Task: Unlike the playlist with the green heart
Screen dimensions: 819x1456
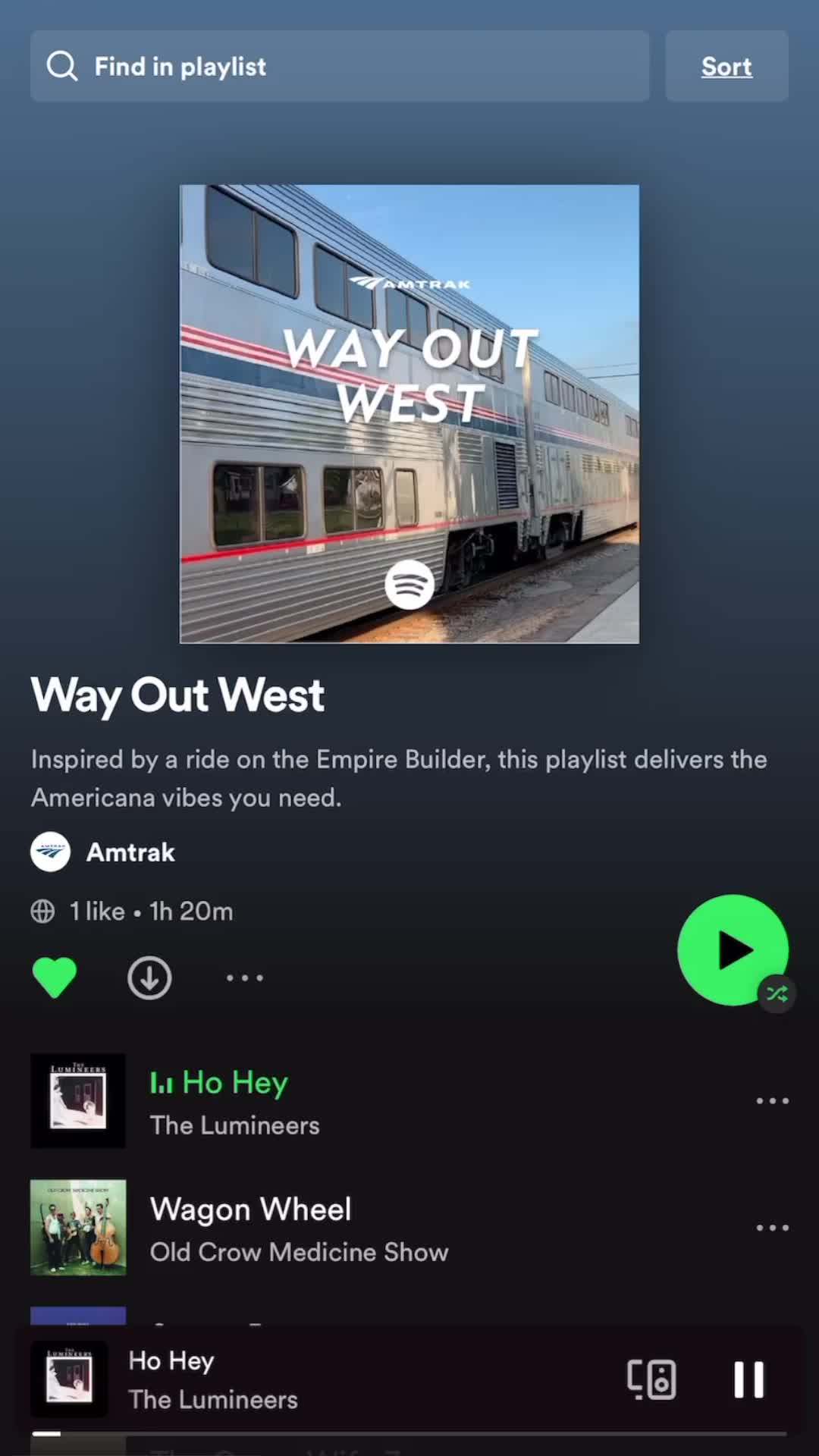Action: point(55,977)
